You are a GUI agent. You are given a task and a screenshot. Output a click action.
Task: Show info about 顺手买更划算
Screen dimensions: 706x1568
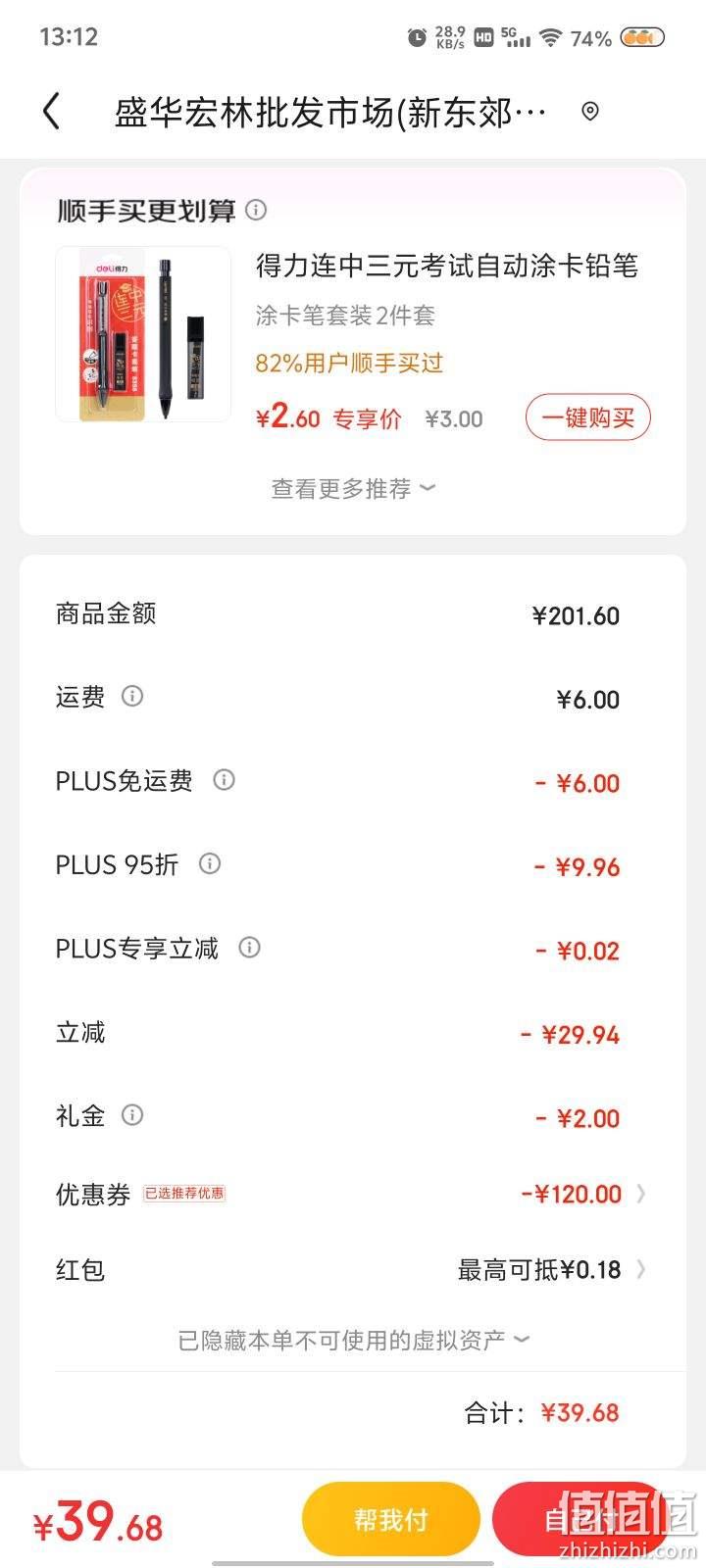pos(256,210)
